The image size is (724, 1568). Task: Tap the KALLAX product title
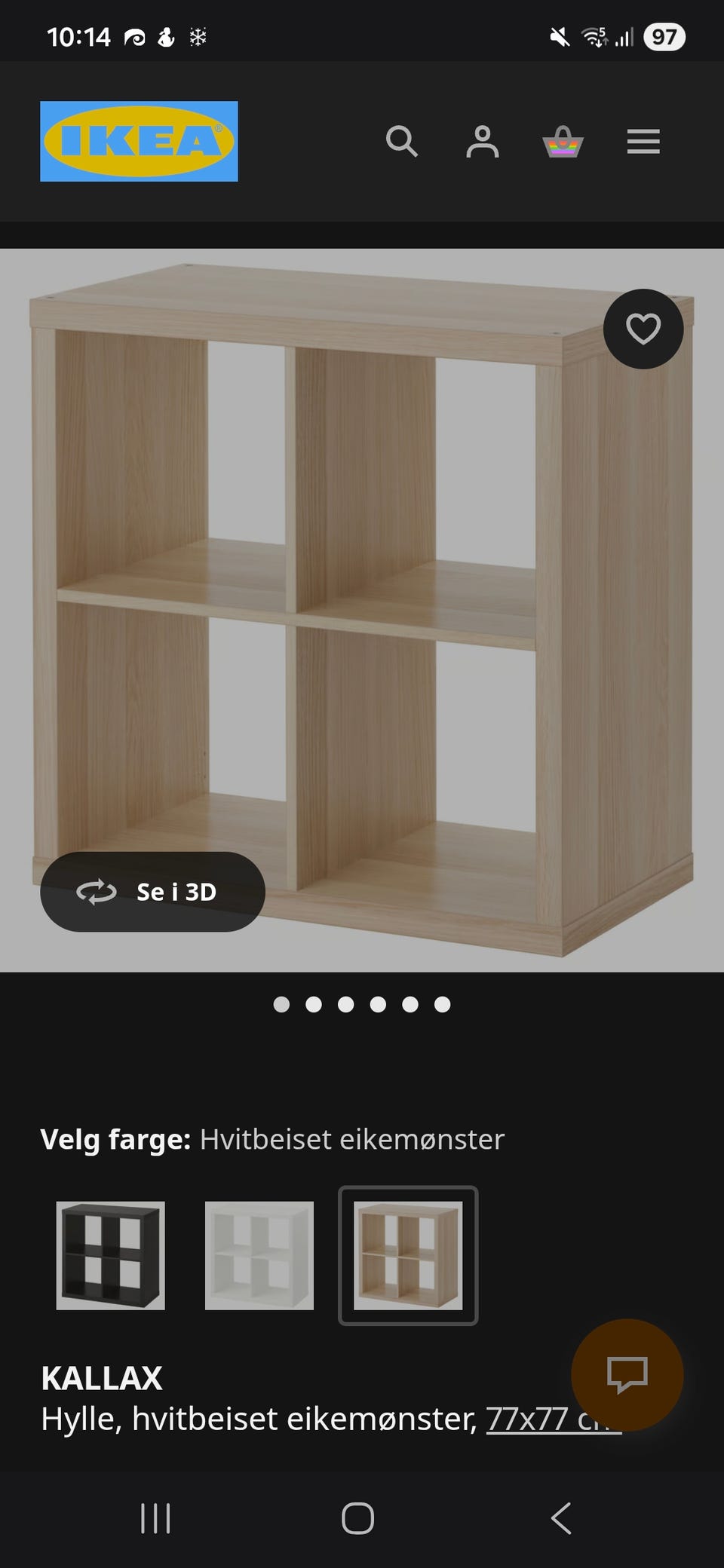point(102,1377)
